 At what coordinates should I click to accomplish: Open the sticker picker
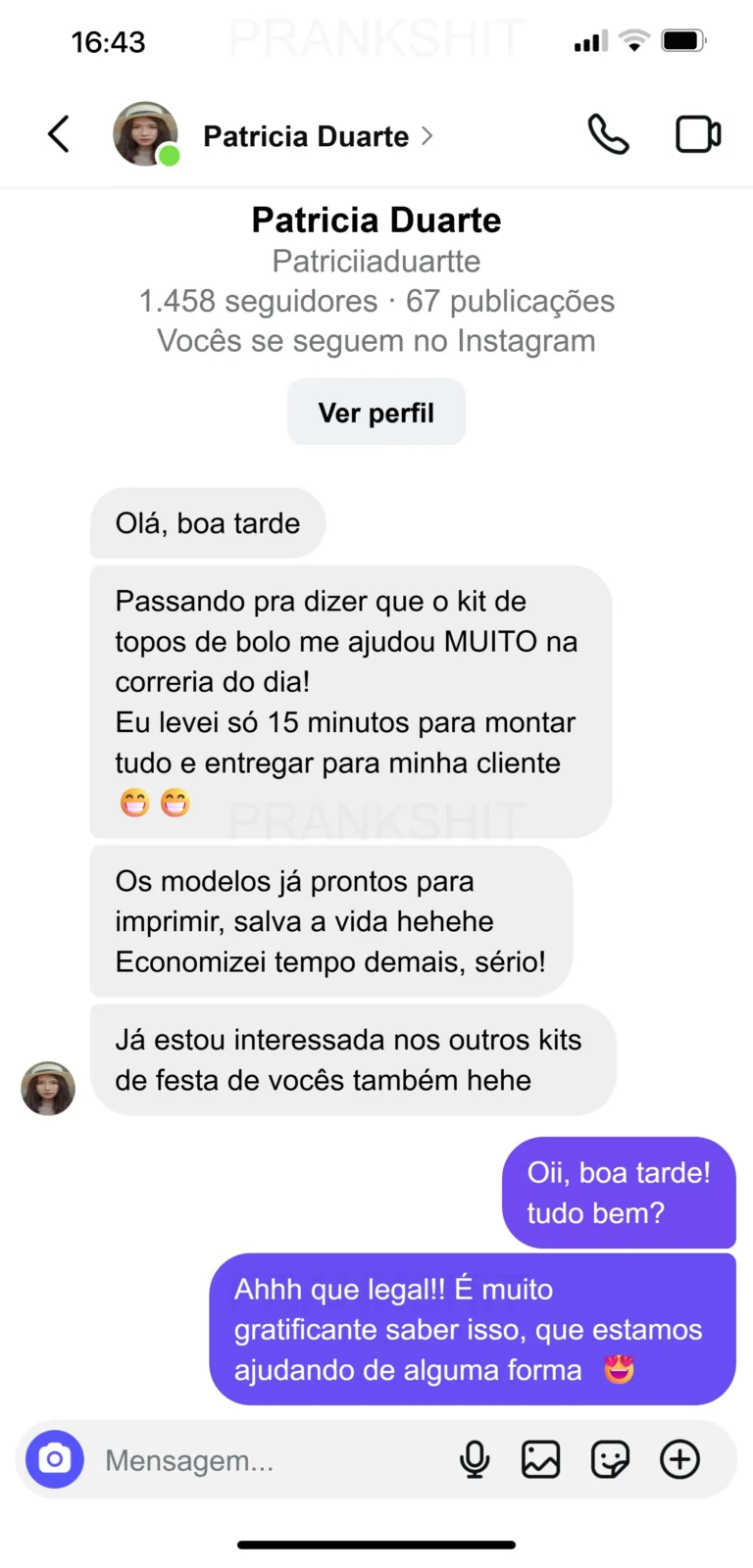(610, 1459)
